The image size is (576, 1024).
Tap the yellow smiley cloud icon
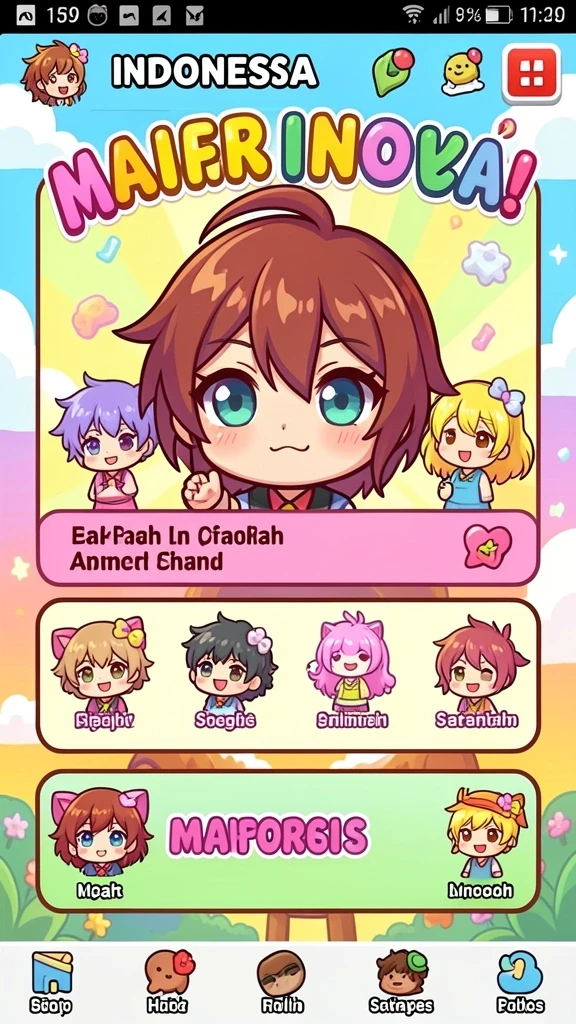click(x=462, y=71)
